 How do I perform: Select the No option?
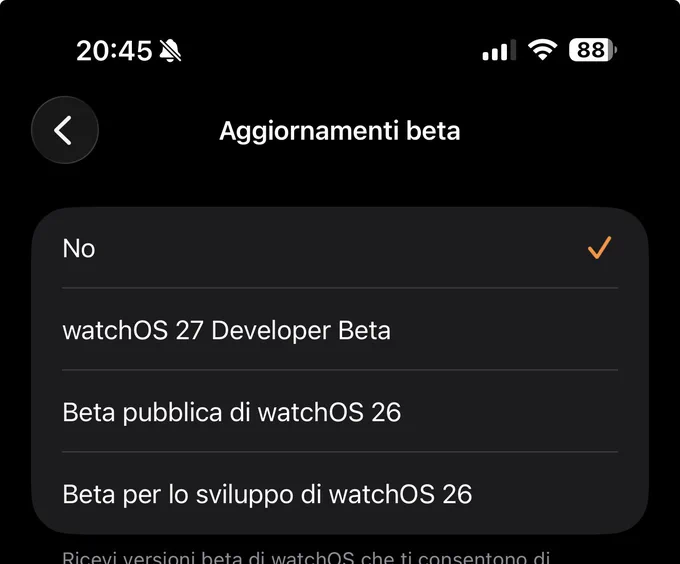[x=340, y=248]
